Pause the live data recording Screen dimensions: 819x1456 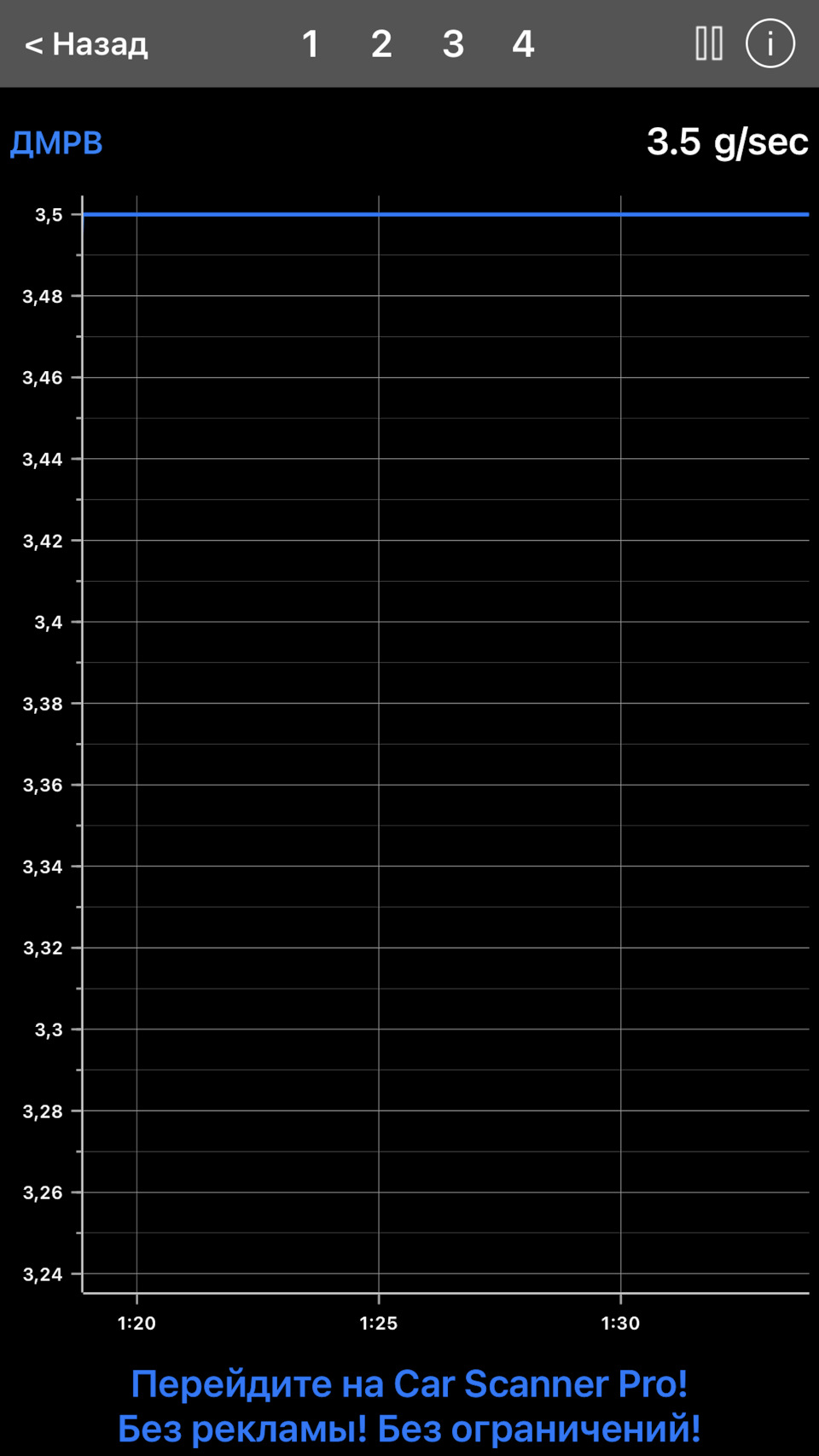[x=709, y=44]
